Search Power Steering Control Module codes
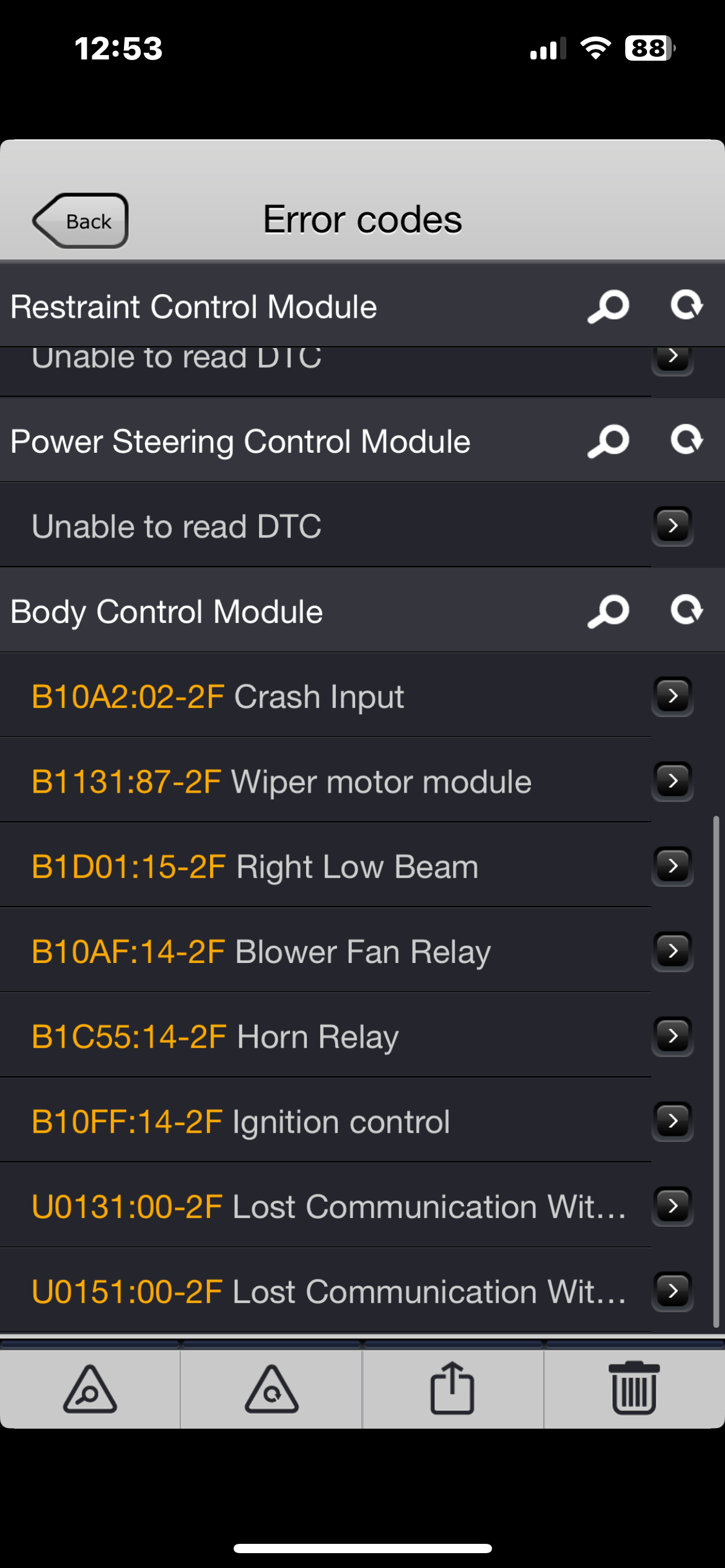The image size is (725, 1568). (609, 441)
